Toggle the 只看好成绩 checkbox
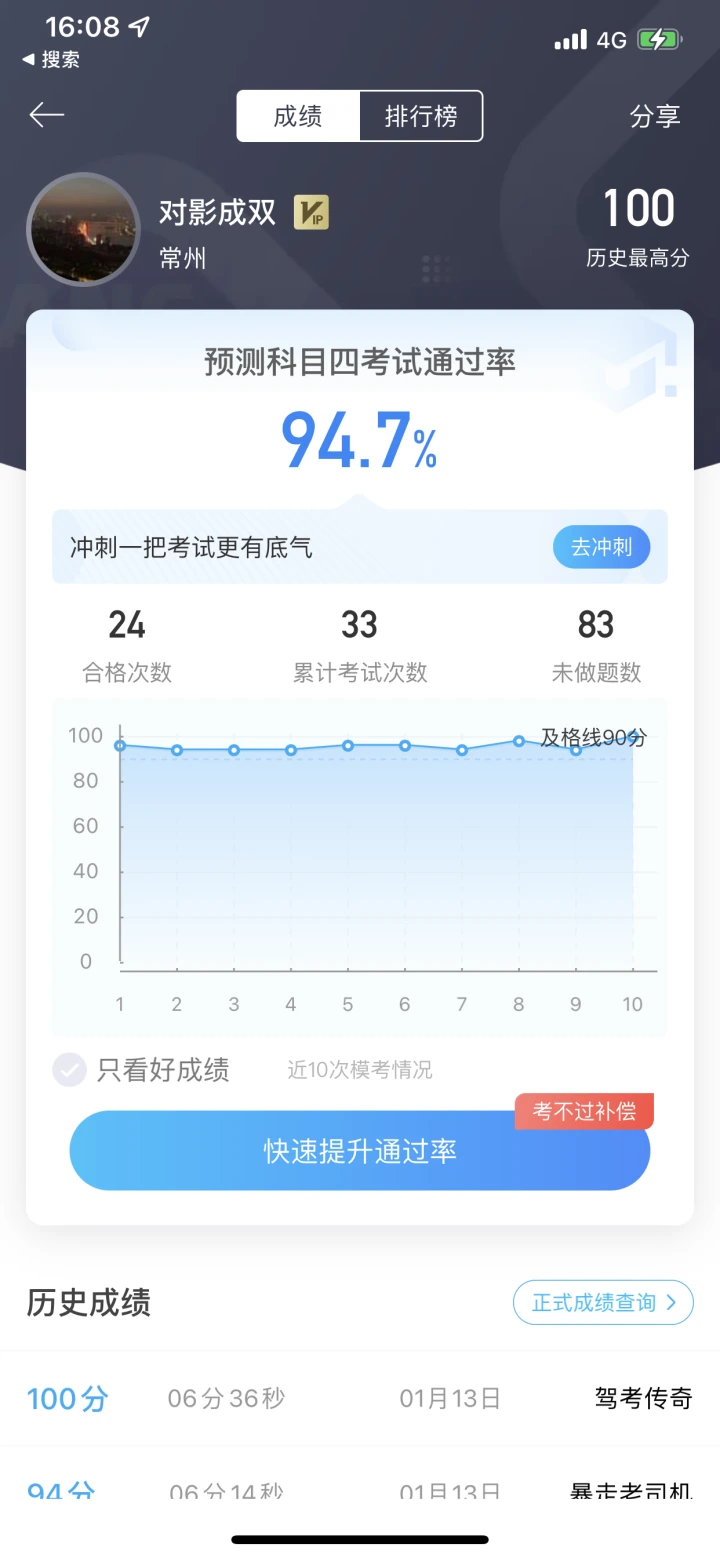Screen dimensions: 720x1558 70,1069
